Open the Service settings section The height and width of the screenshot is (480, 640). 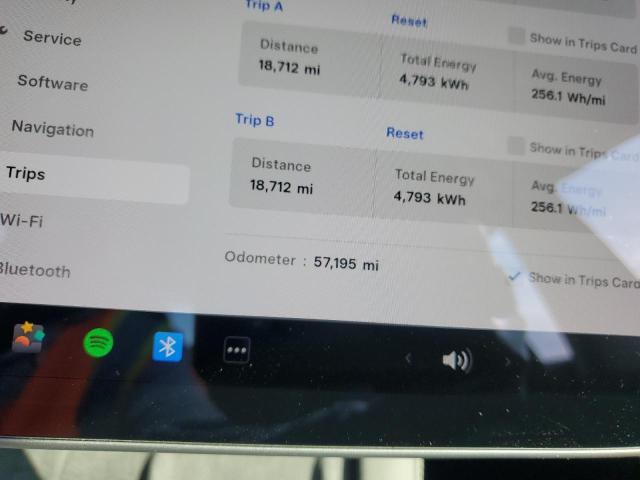point(52,38)
